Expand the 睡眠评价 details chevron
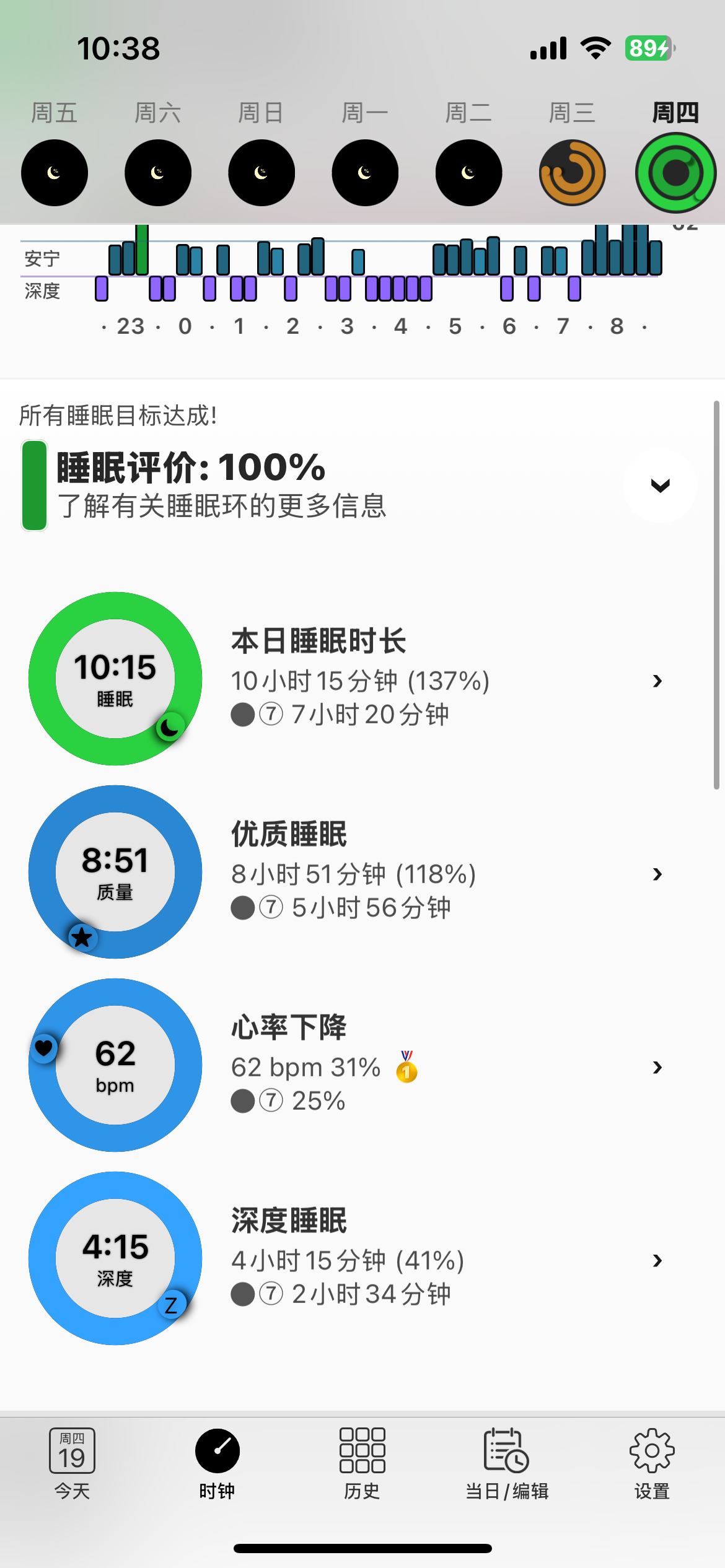Screen dimensions: 725x1568 pyautogui.click(x=660, y=486)
